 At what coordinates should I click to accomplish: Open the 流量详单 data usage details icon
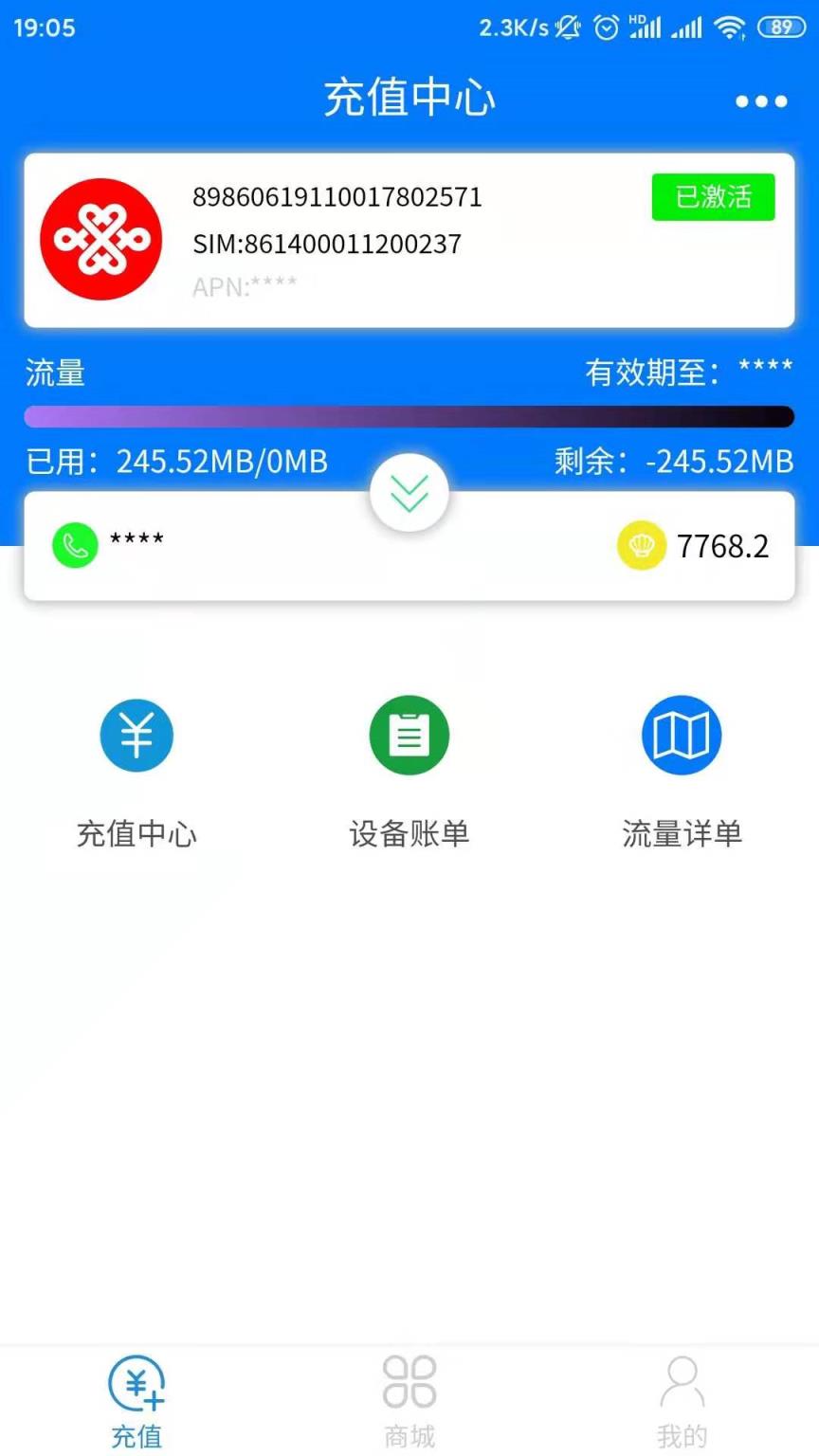click(682, 735)
